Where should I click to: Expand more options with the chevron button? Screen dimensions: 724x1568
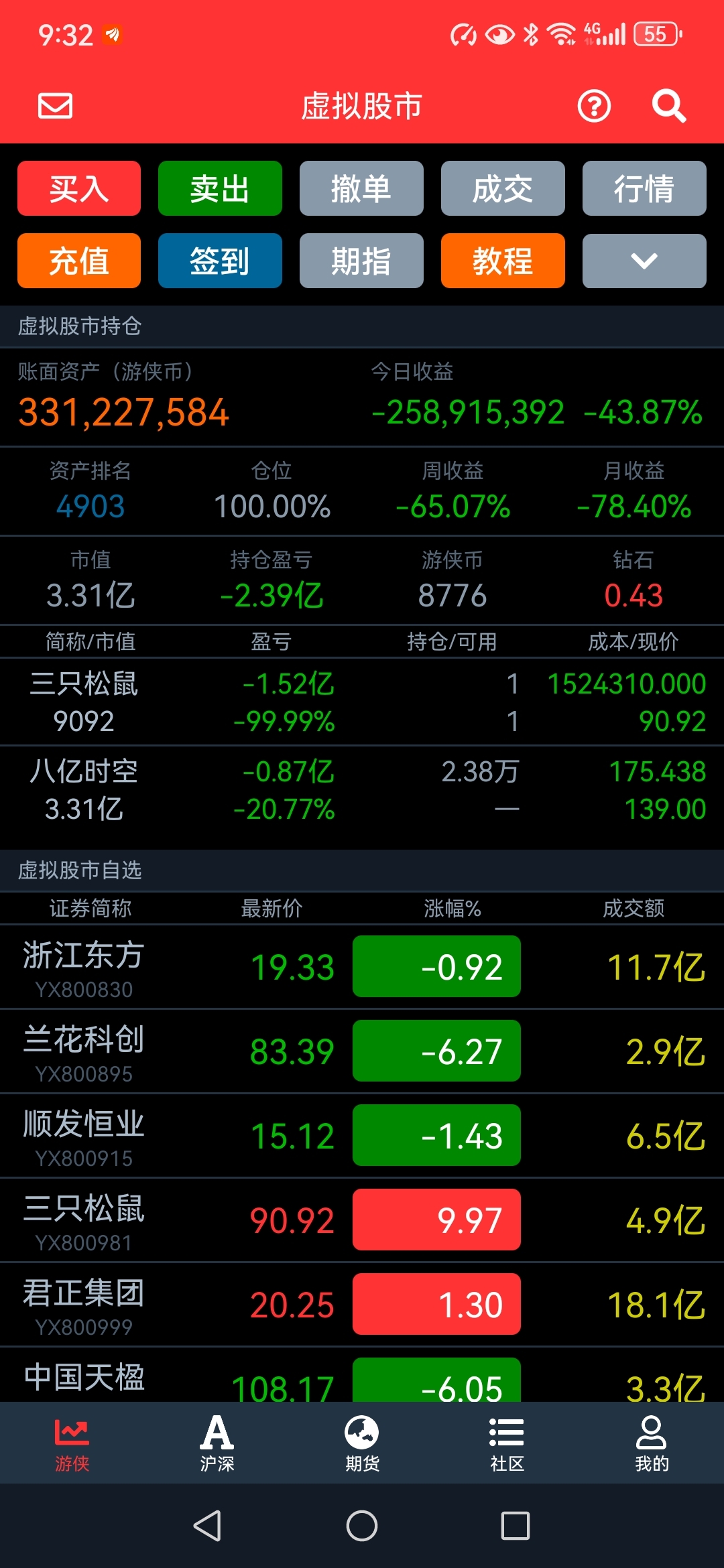click(644, 261)
